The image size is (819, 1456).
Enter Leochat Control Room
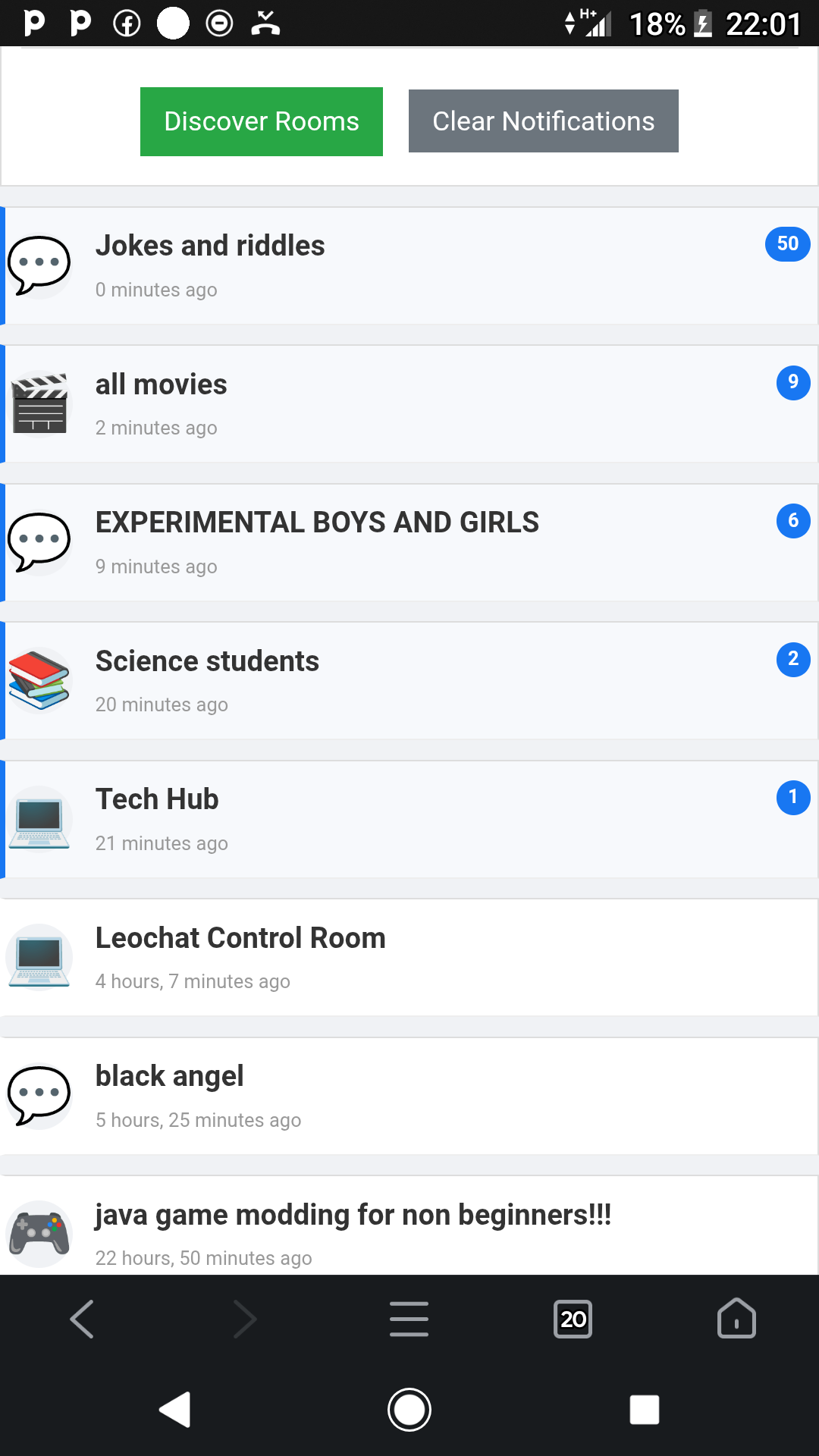[240, 939]
